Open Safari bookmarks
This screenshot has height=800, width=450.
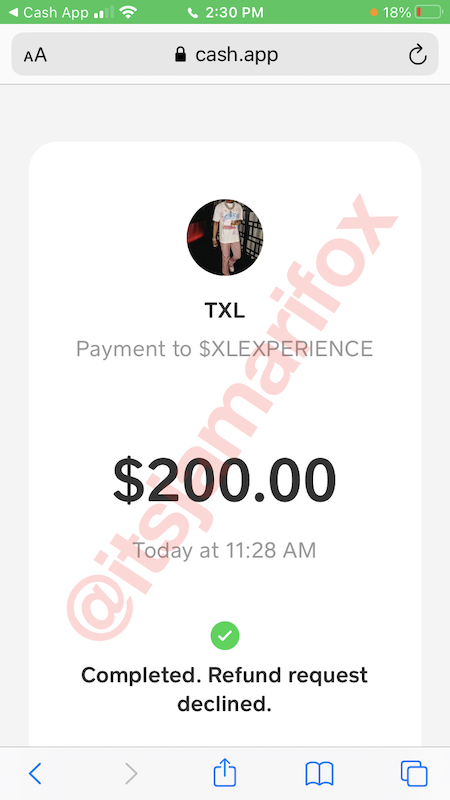click(x=319, y=773)
